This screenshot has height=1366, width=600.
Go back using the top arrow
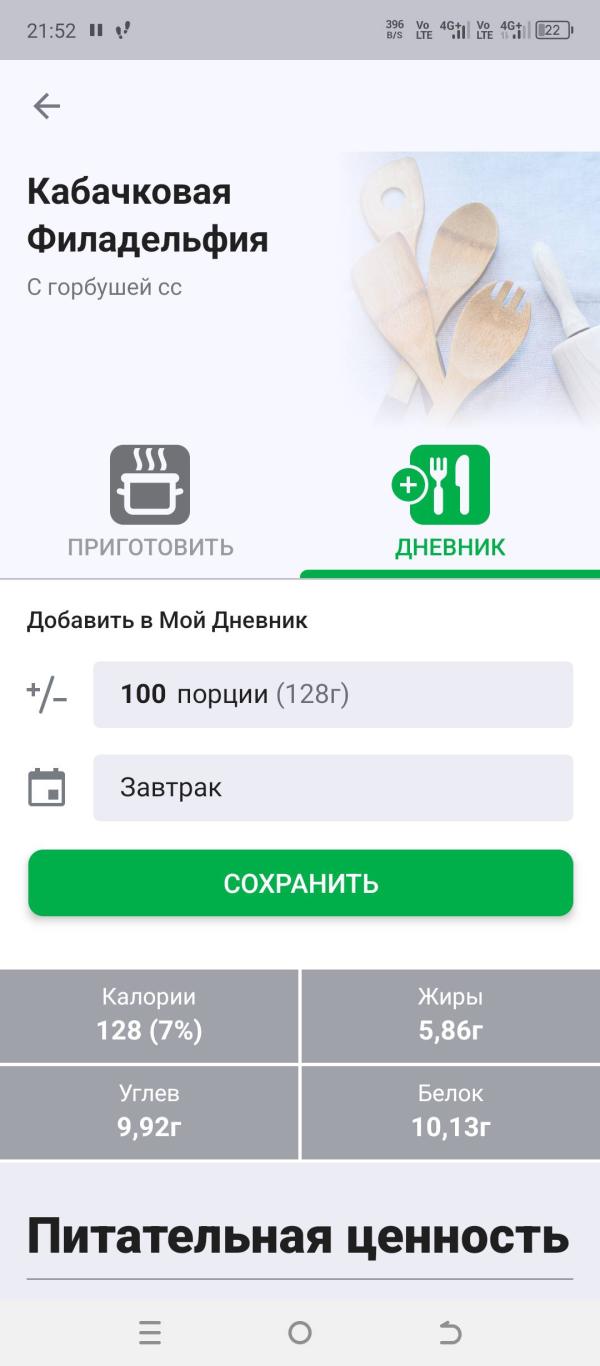tap(47, 106)
